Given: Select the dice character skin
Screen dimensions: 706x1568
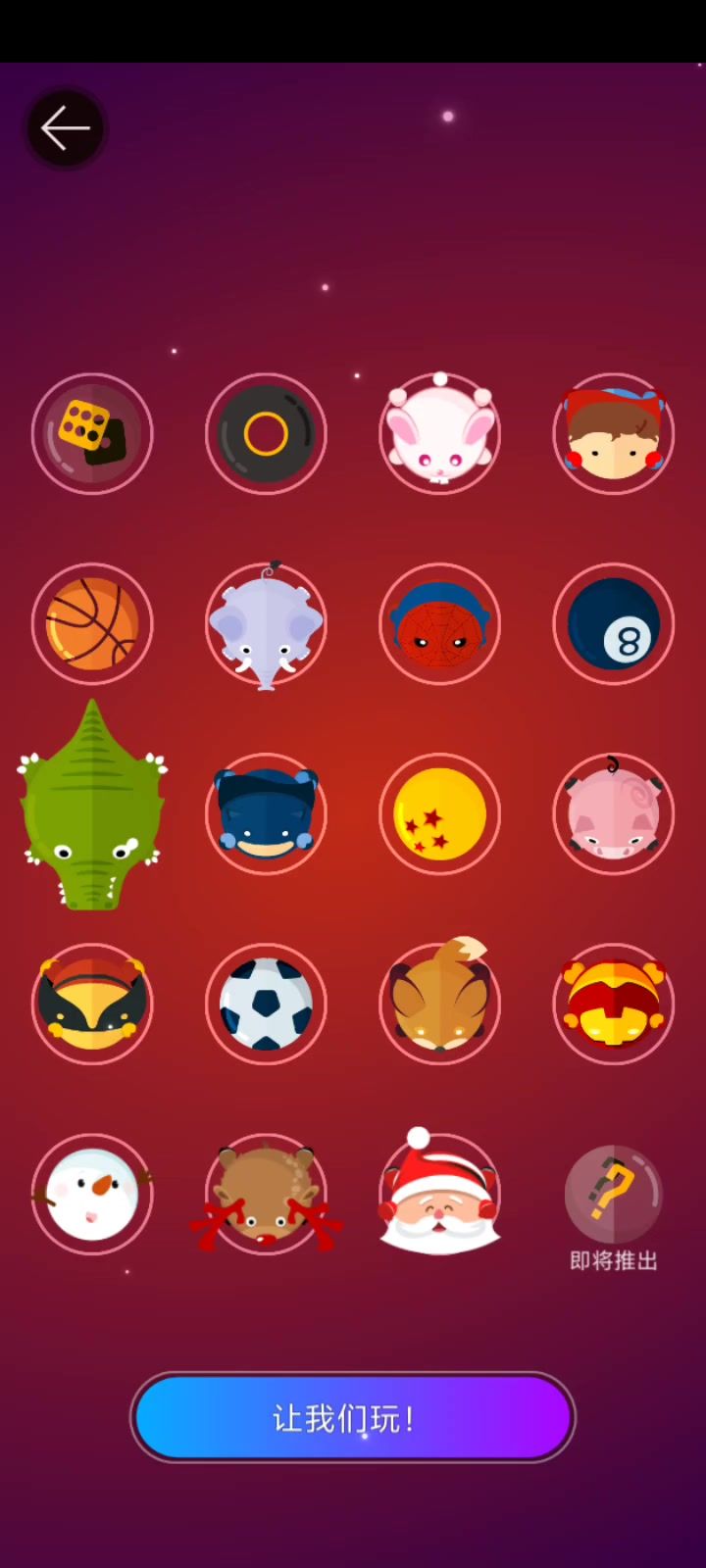Looking at the screenshot, I should coord(92,433).
